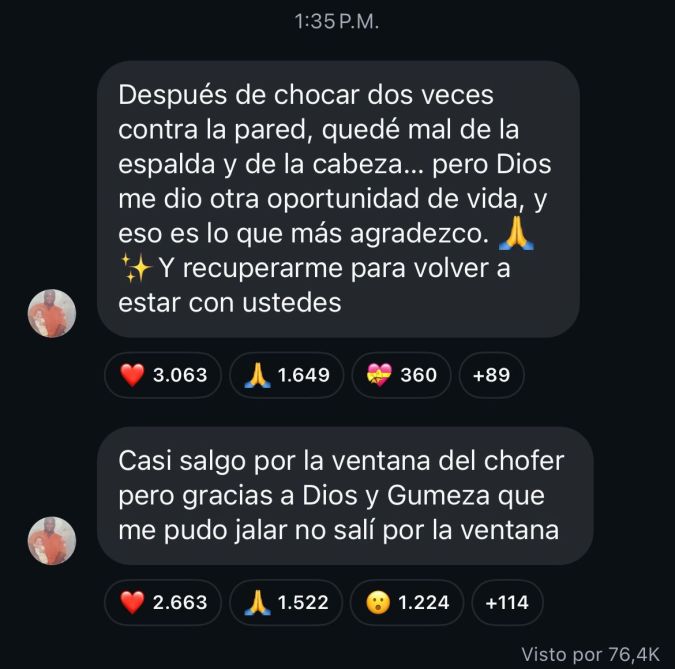Tap the heart reaction showing 3.063
The image size is (675, 669).
(163, 375)
